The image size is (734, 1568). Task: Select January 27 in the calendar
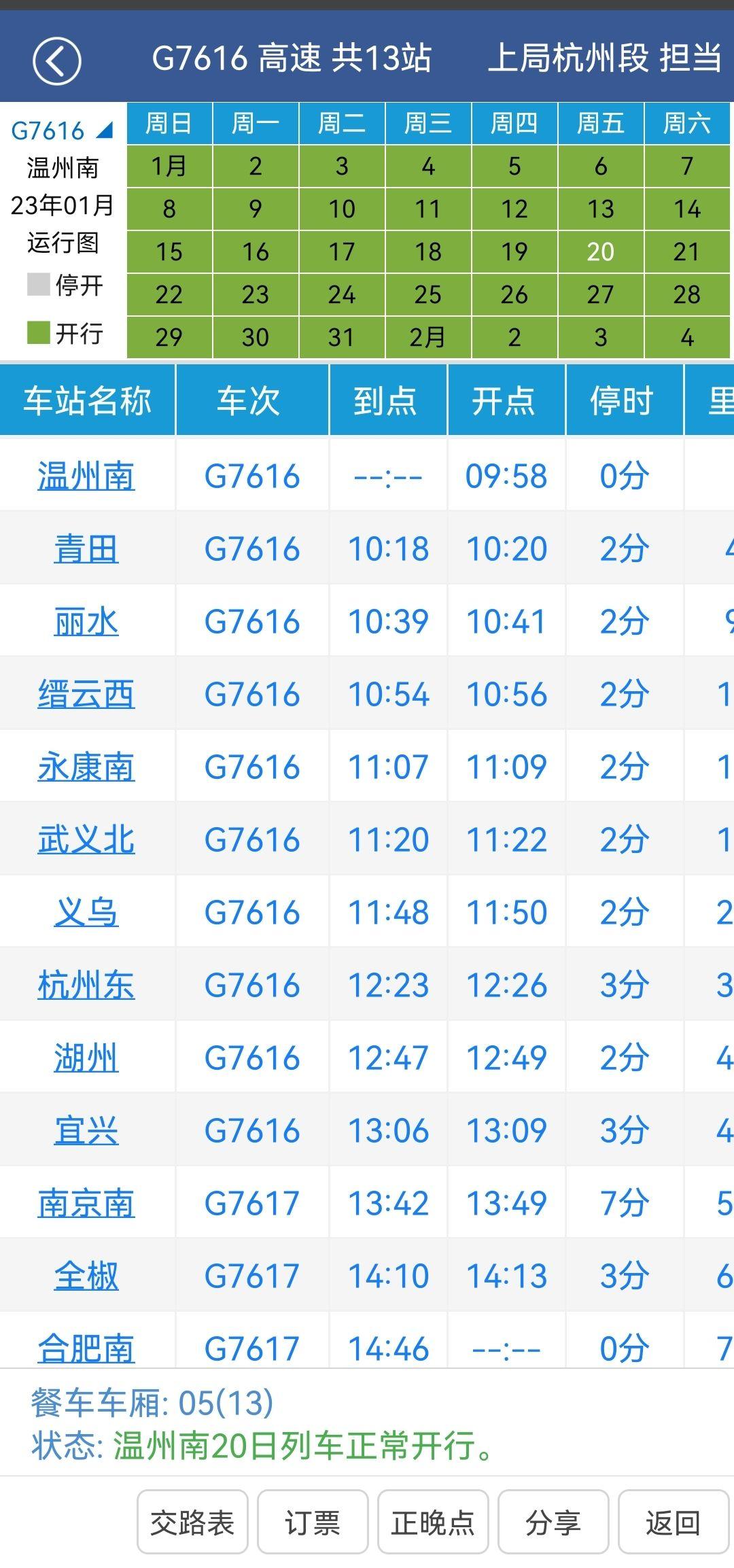pos(601,295)
